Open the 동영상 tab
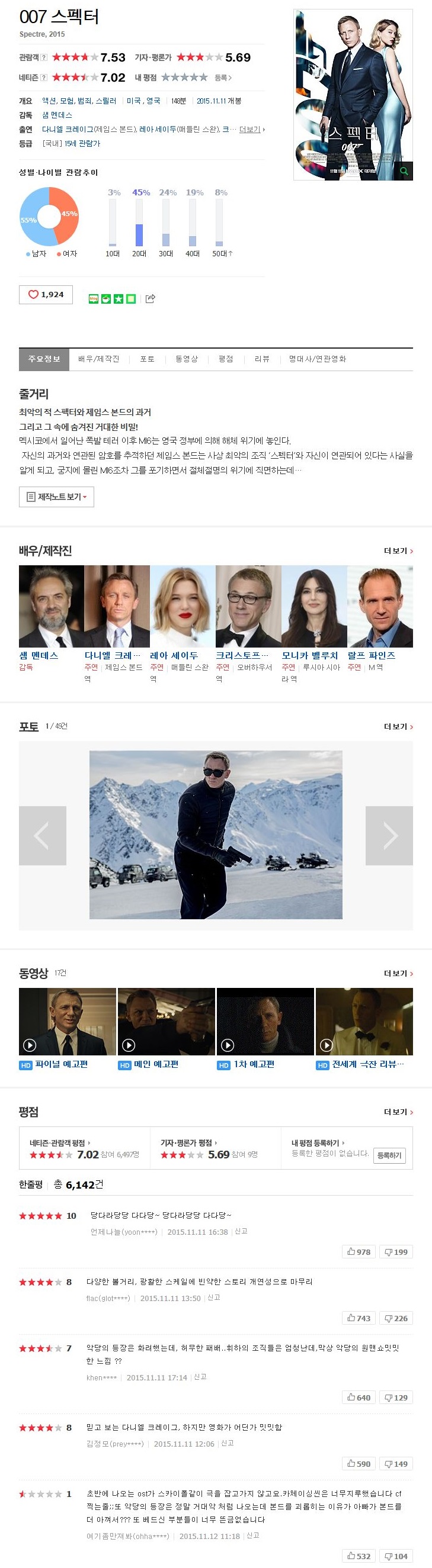This screenshot has height=1568, width=432. click(x=187, y=359)
